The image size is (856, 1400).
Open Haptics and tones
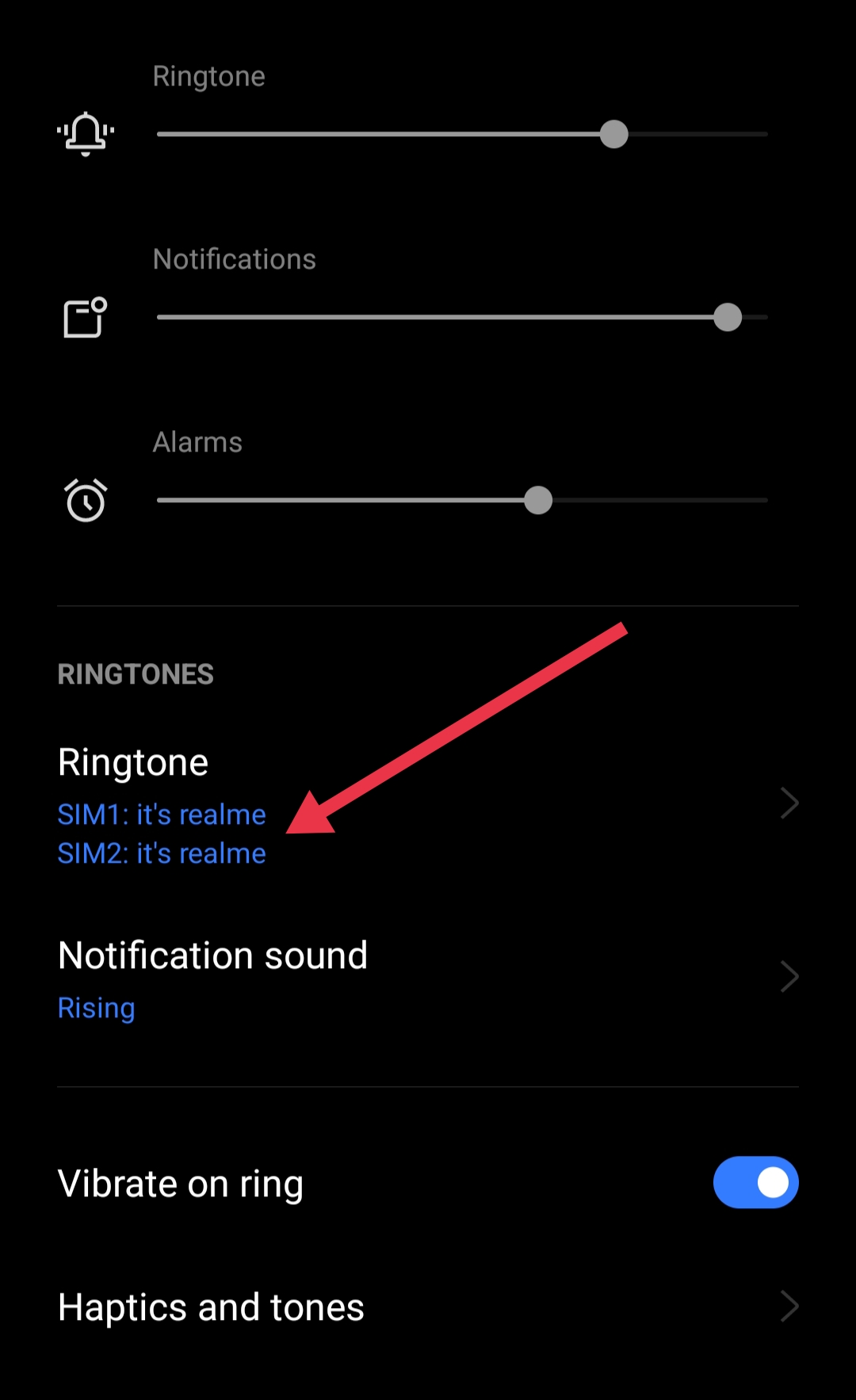pos(428,1307)
